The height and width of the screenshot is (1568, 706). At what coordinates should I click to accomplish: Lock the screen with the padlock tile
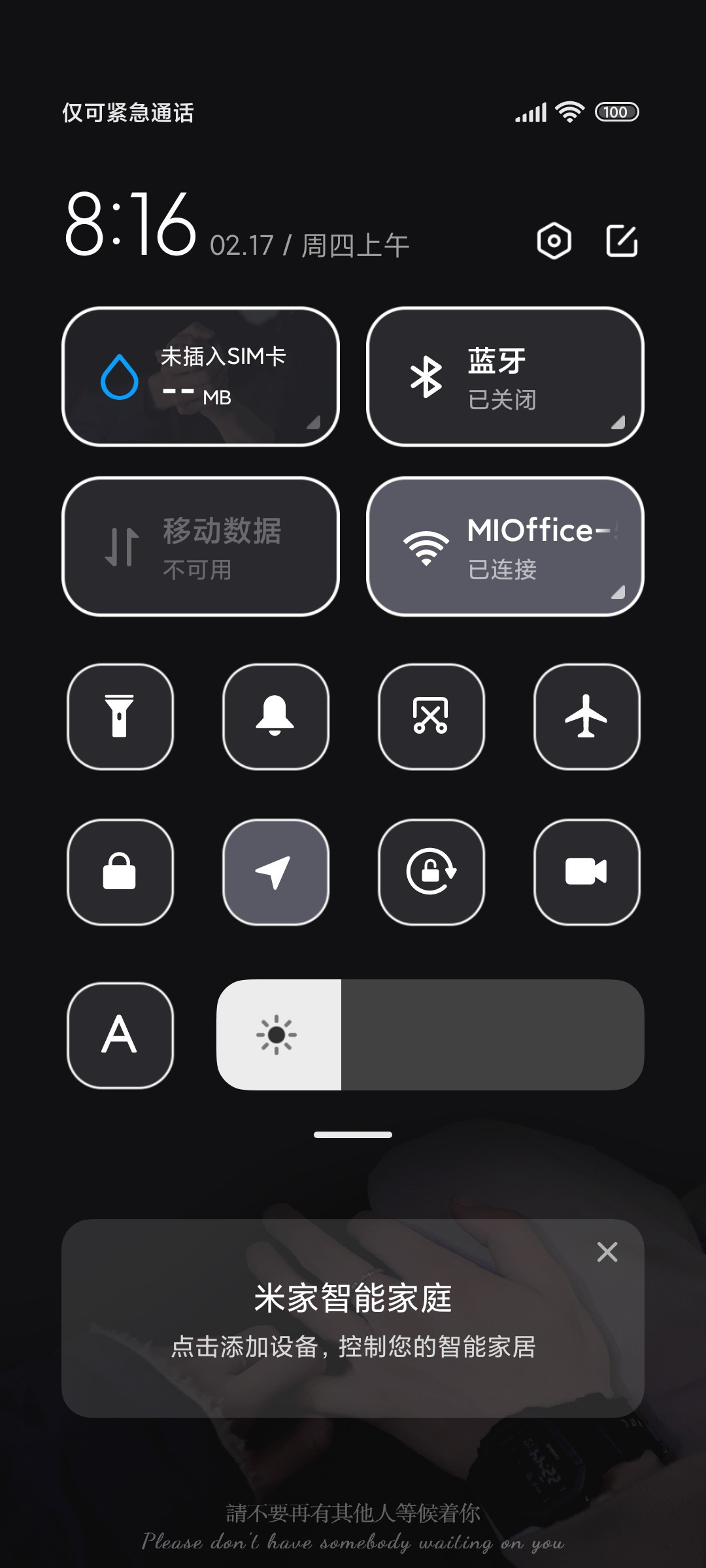120,872
